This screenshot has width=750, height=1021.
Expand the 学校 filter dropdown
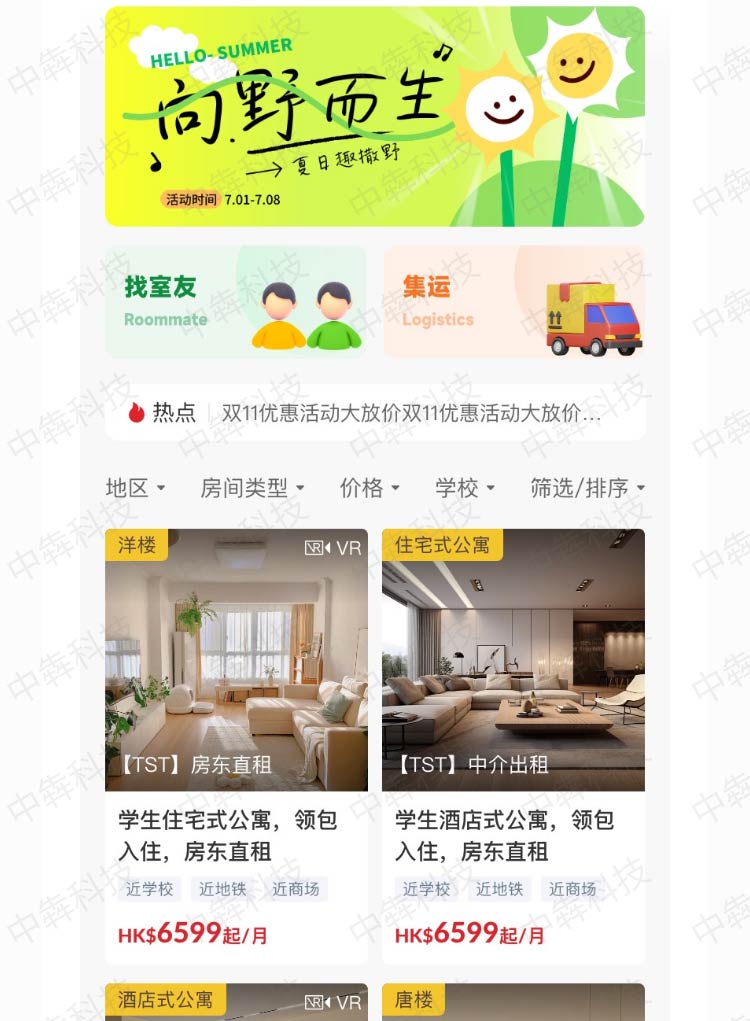point(464,488)
